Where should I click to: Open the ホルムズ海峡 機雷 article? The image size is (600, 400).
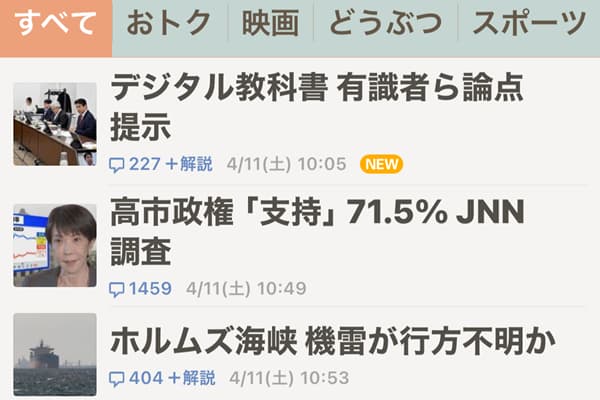click(332, 341)
